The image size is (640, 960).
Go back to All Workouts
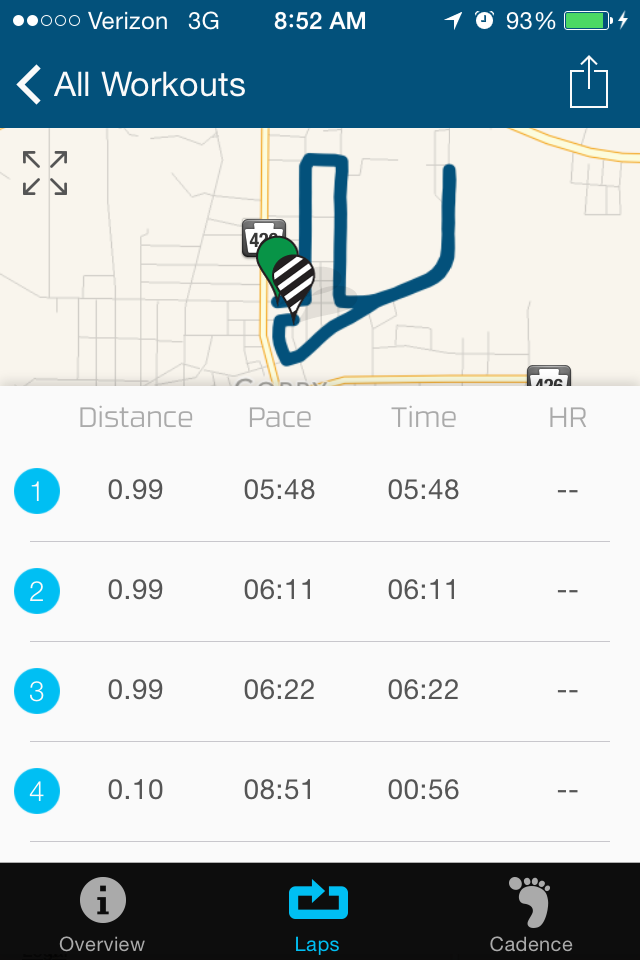130,85
